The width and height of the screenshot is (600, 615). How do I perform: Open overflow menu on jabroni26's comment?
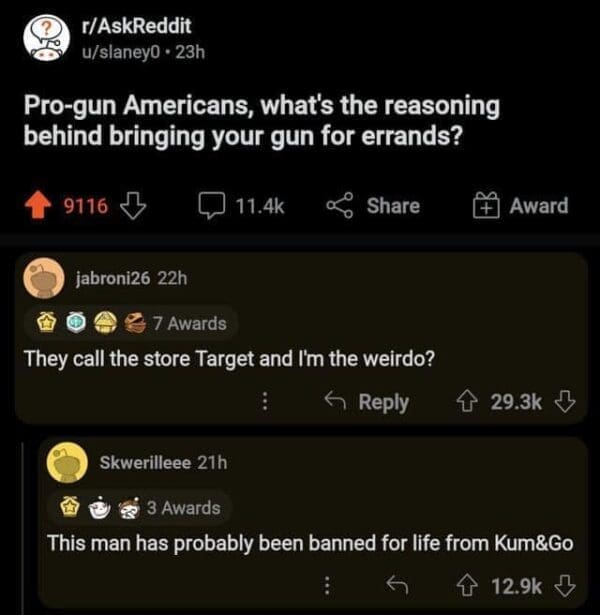(265, 402)
